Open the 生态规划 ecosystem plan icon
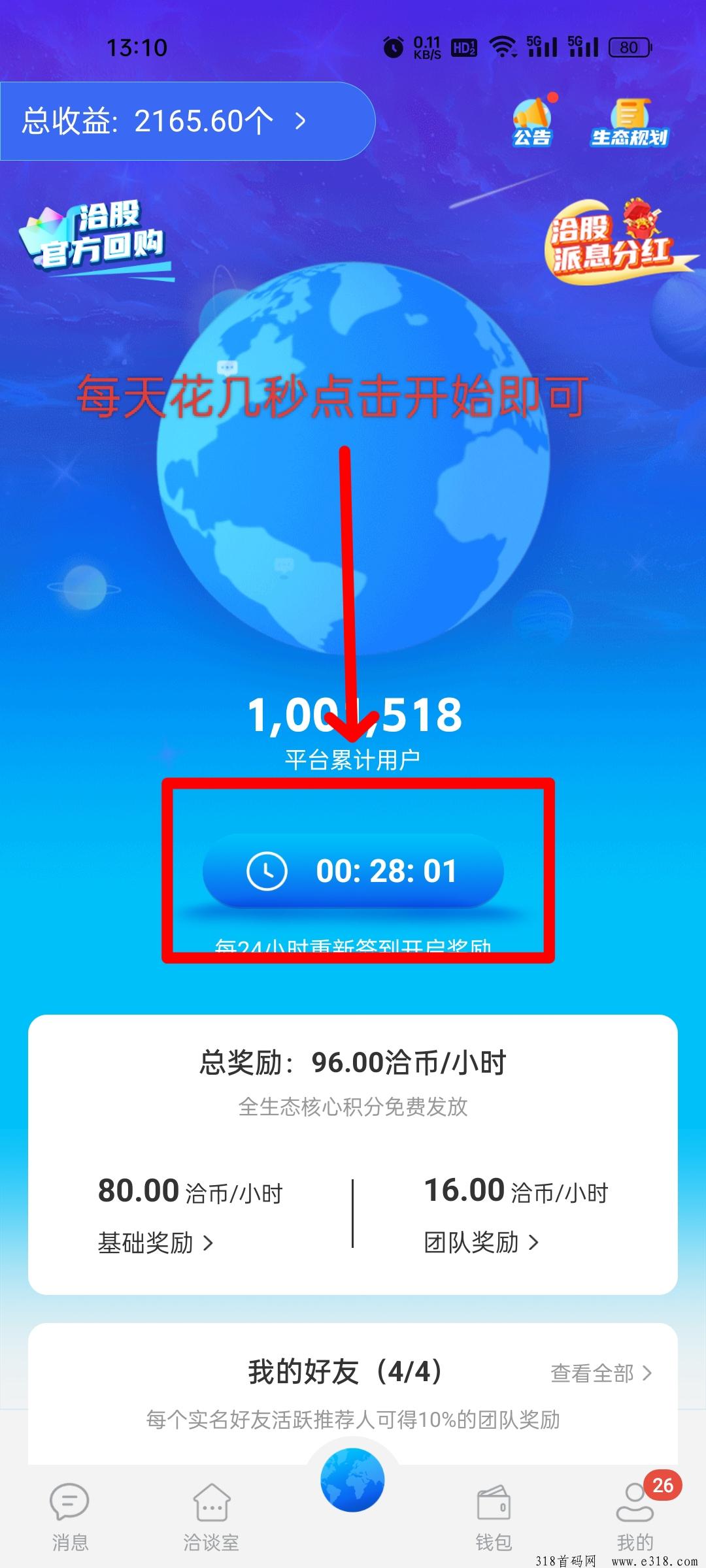706x1568 pixels. [629, 122]
